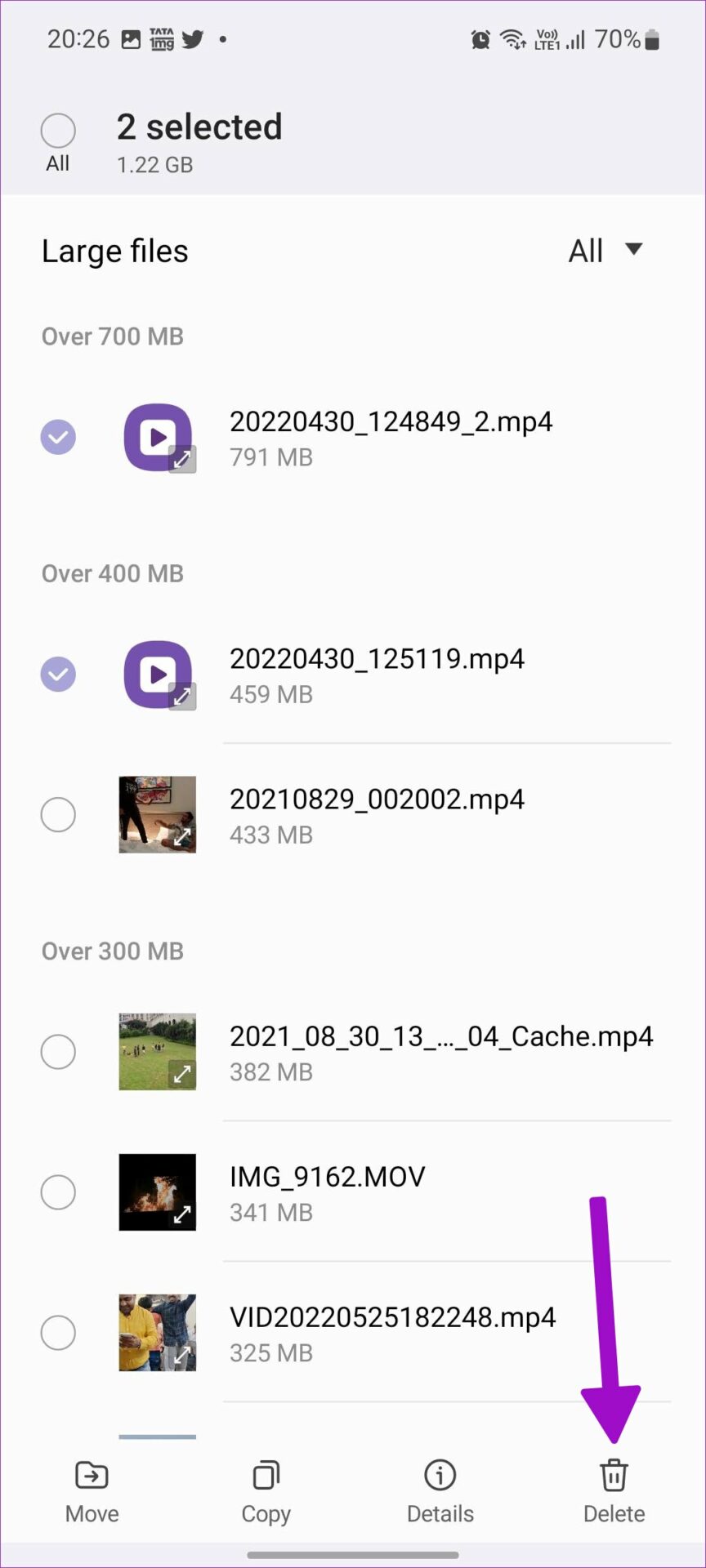Move the selected files
The width and height of the screenshot is (706, 1568).
(x=92, y=1491)
